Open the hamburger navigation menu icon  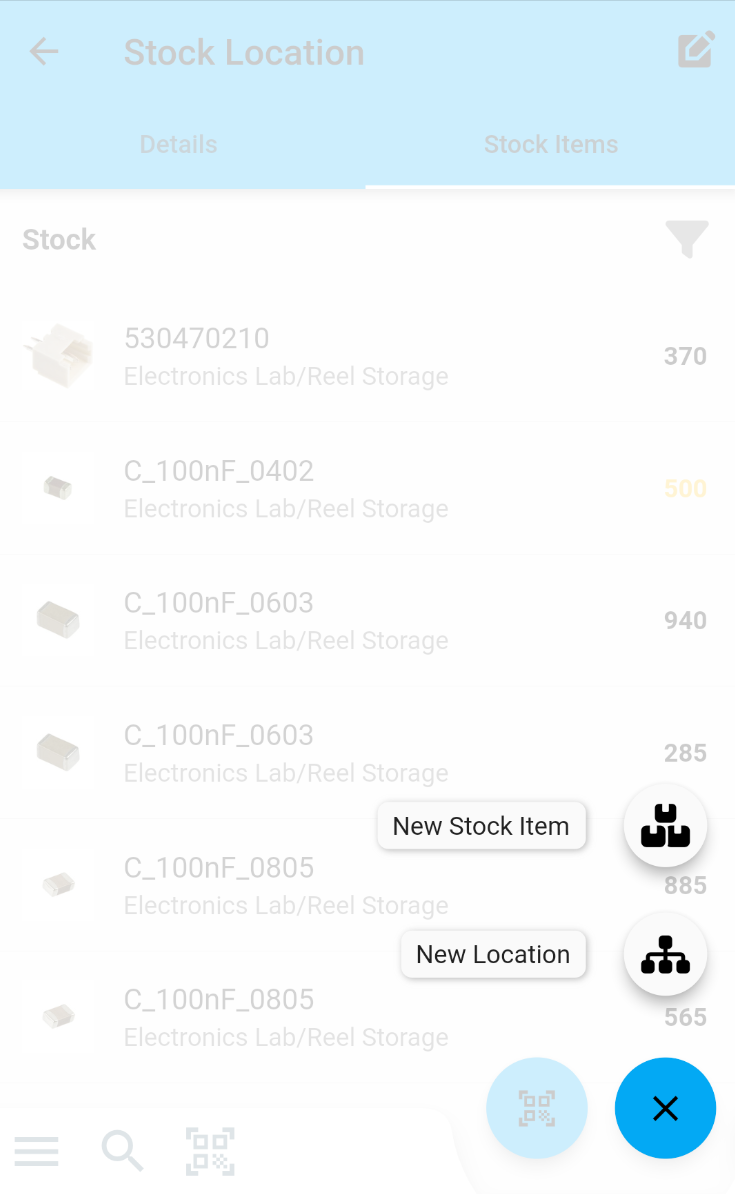[37, 1151]
